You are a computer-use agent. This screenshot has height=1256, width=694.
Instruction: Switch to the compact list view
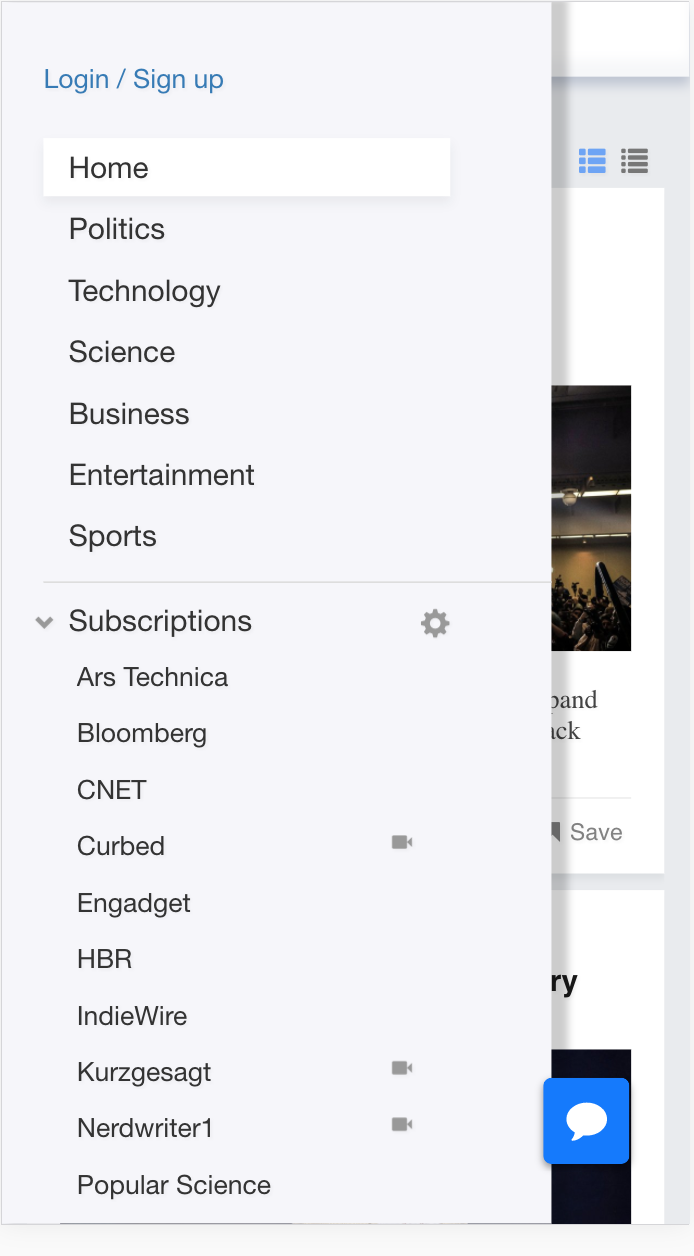tap(634, 160)
